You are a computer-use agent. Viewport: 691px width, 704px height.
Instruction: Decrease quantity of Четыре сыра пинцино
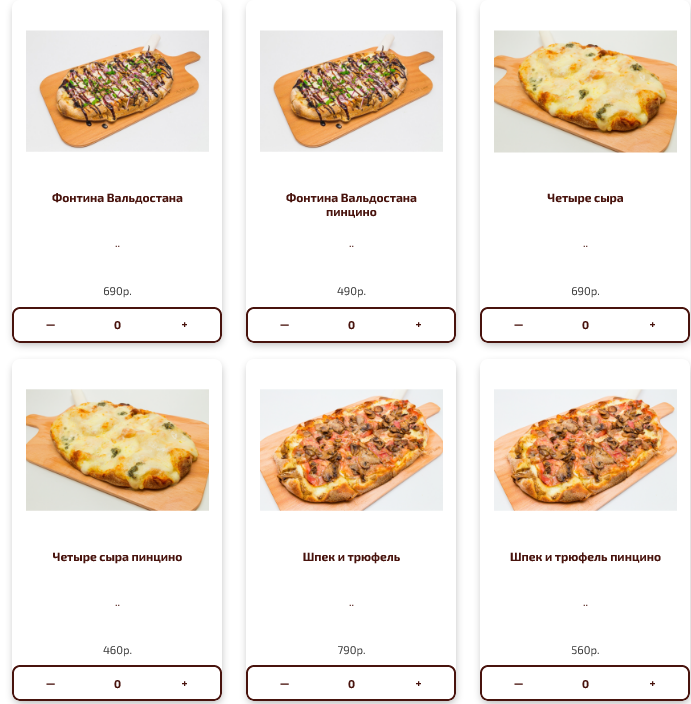tap(50, 684)
